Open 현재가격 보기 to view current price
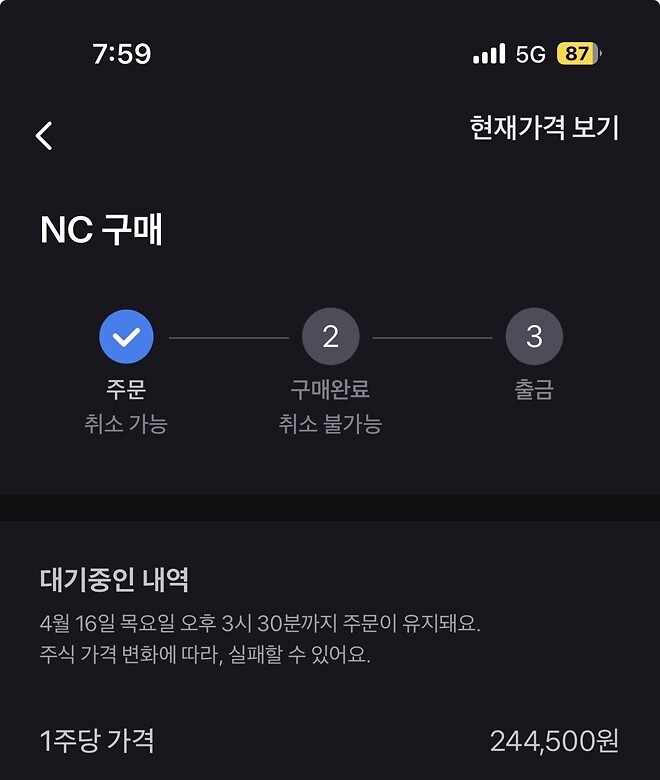The height and width of the screenshot is (780, 660). (x=544, y=128)
